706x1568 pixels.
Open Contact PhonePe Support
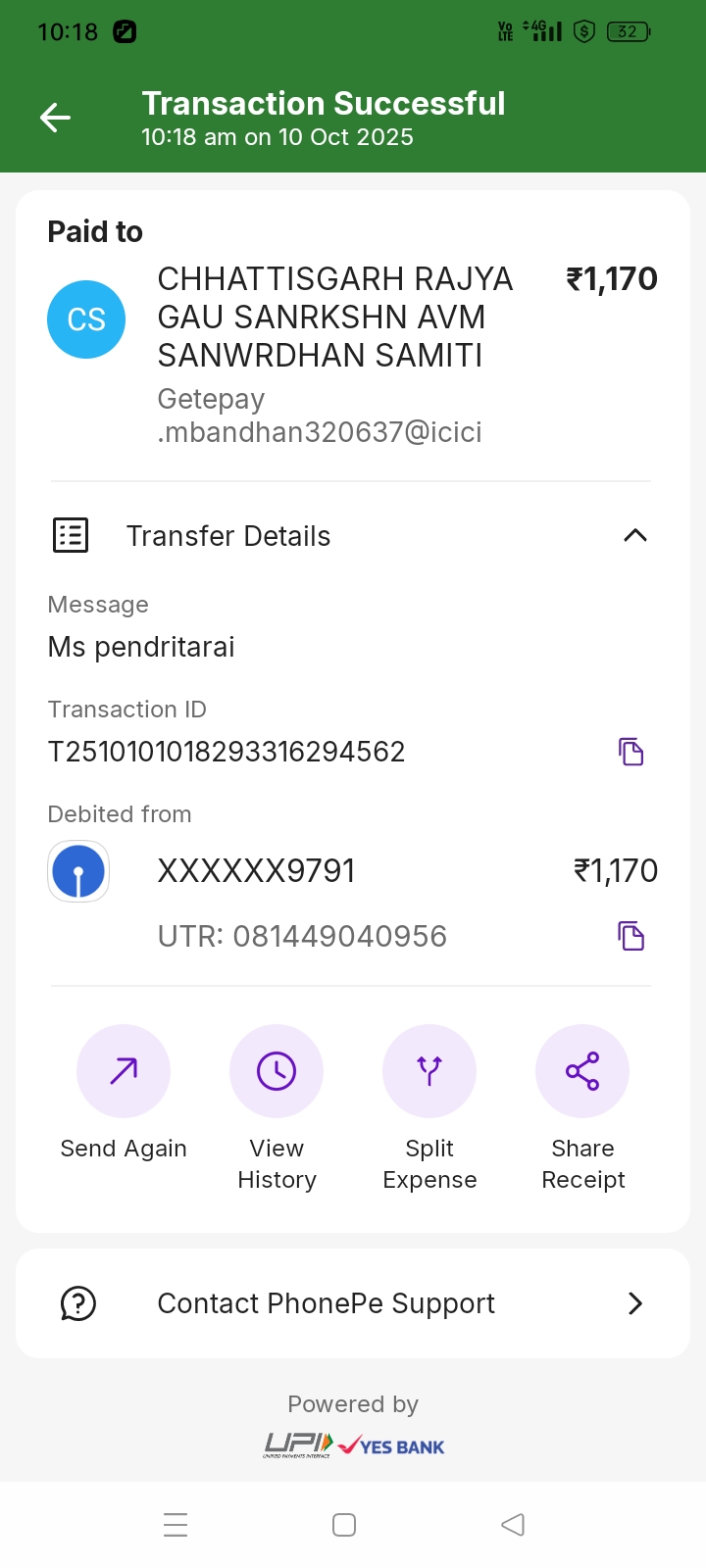pyautogui.click(x=353, y=1303)
